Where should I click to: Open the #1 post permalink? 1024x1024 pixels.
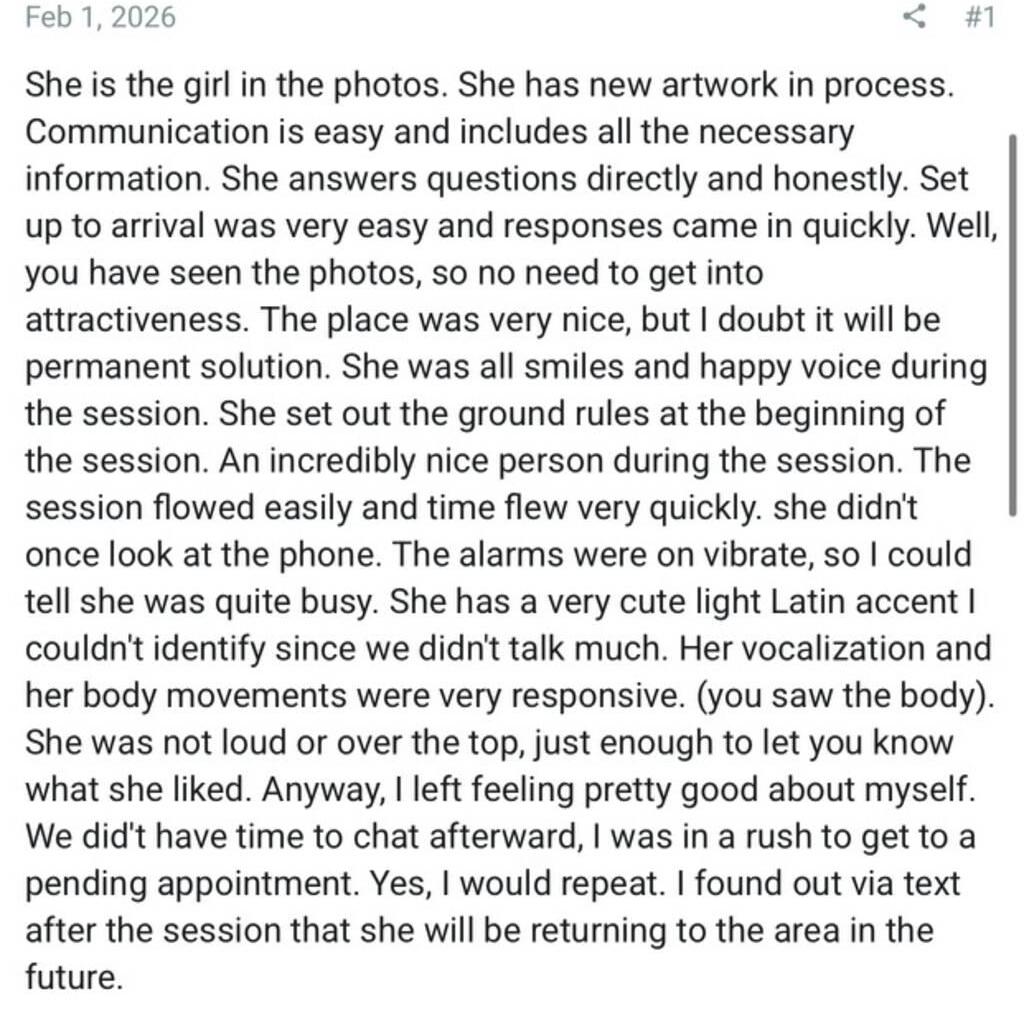[x=979, y=17]
